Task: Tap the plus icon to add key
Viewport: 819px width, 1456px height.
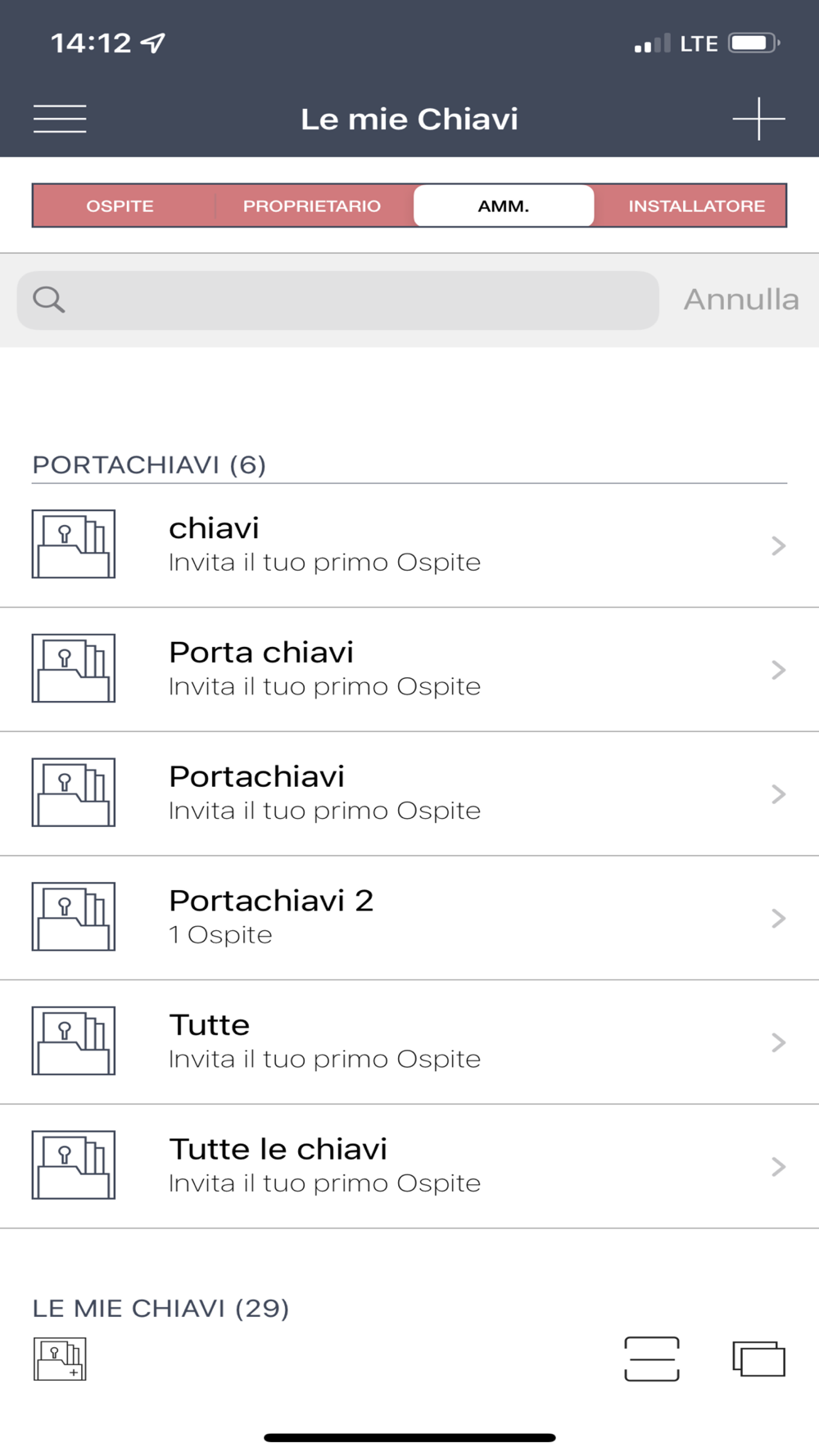Action: coord(758,119)
